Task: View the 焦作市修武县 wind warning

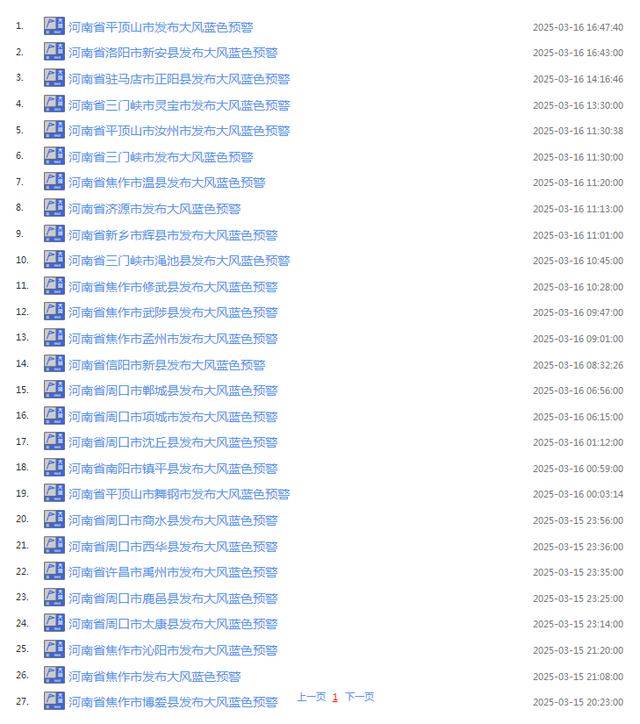Action: (x=172, y=287)
